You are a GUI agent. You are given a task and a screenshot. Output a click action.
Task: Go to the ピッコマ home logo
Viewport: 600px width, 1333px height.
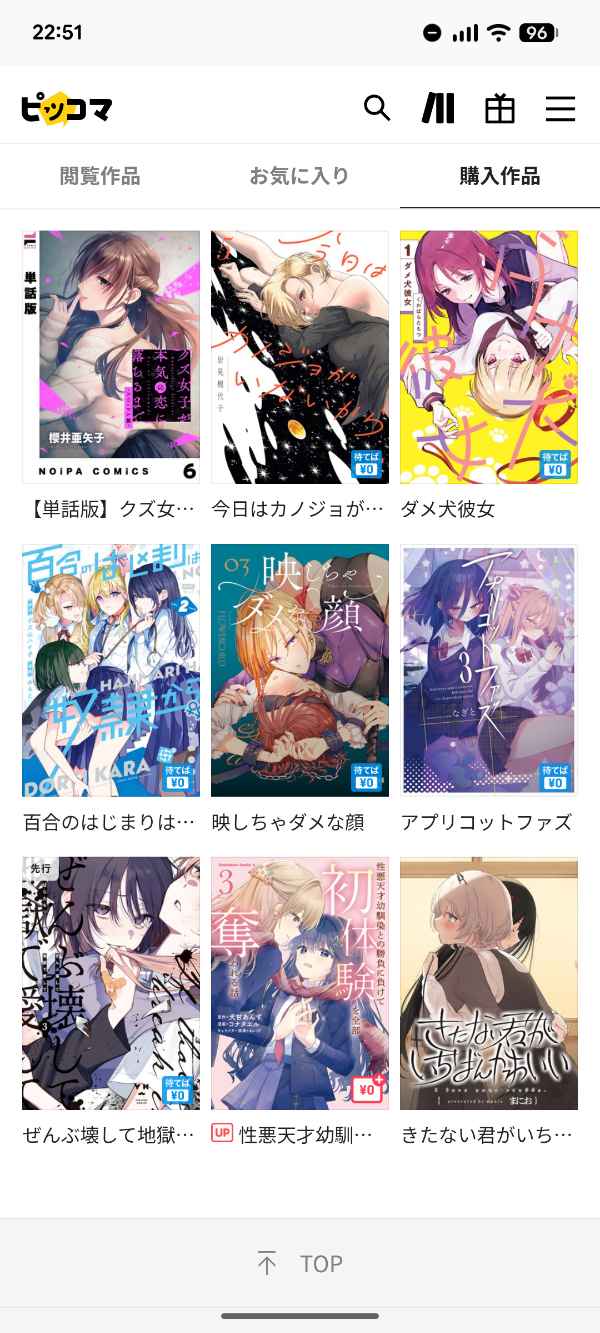(66, 108)
